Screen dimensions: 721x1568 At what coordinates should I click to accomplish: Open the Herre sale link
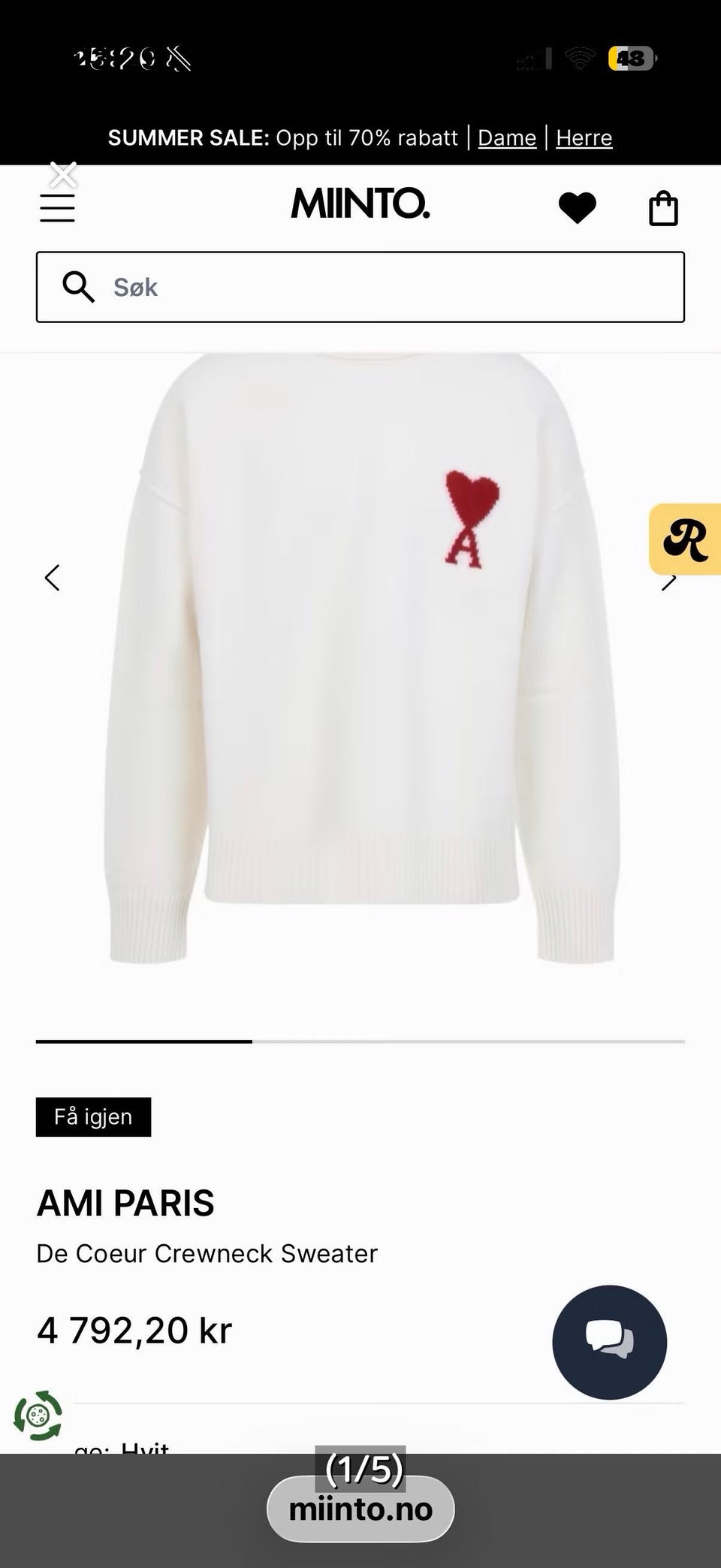point(584,137)
